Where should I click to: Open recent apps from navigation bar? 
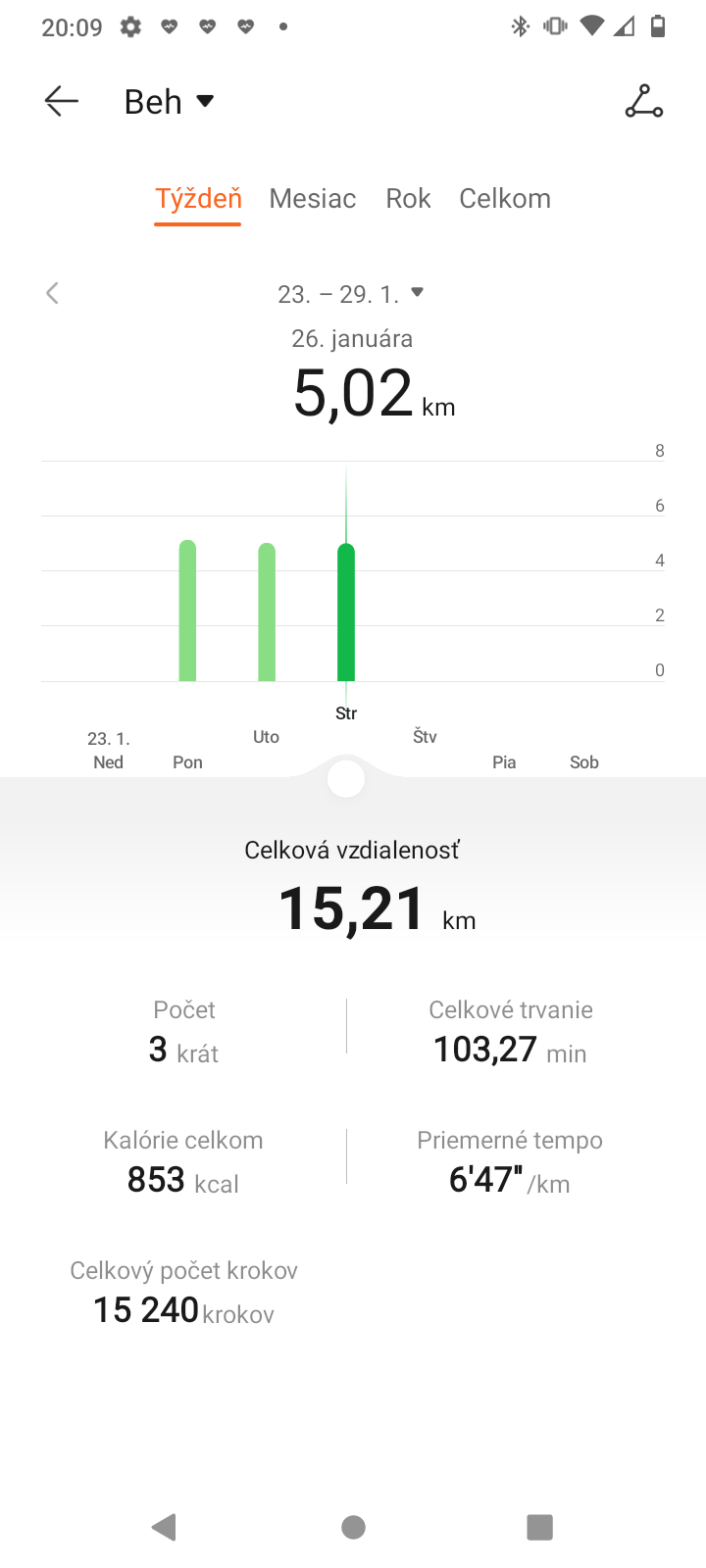pyautogui.click(x=539, y=1527)
